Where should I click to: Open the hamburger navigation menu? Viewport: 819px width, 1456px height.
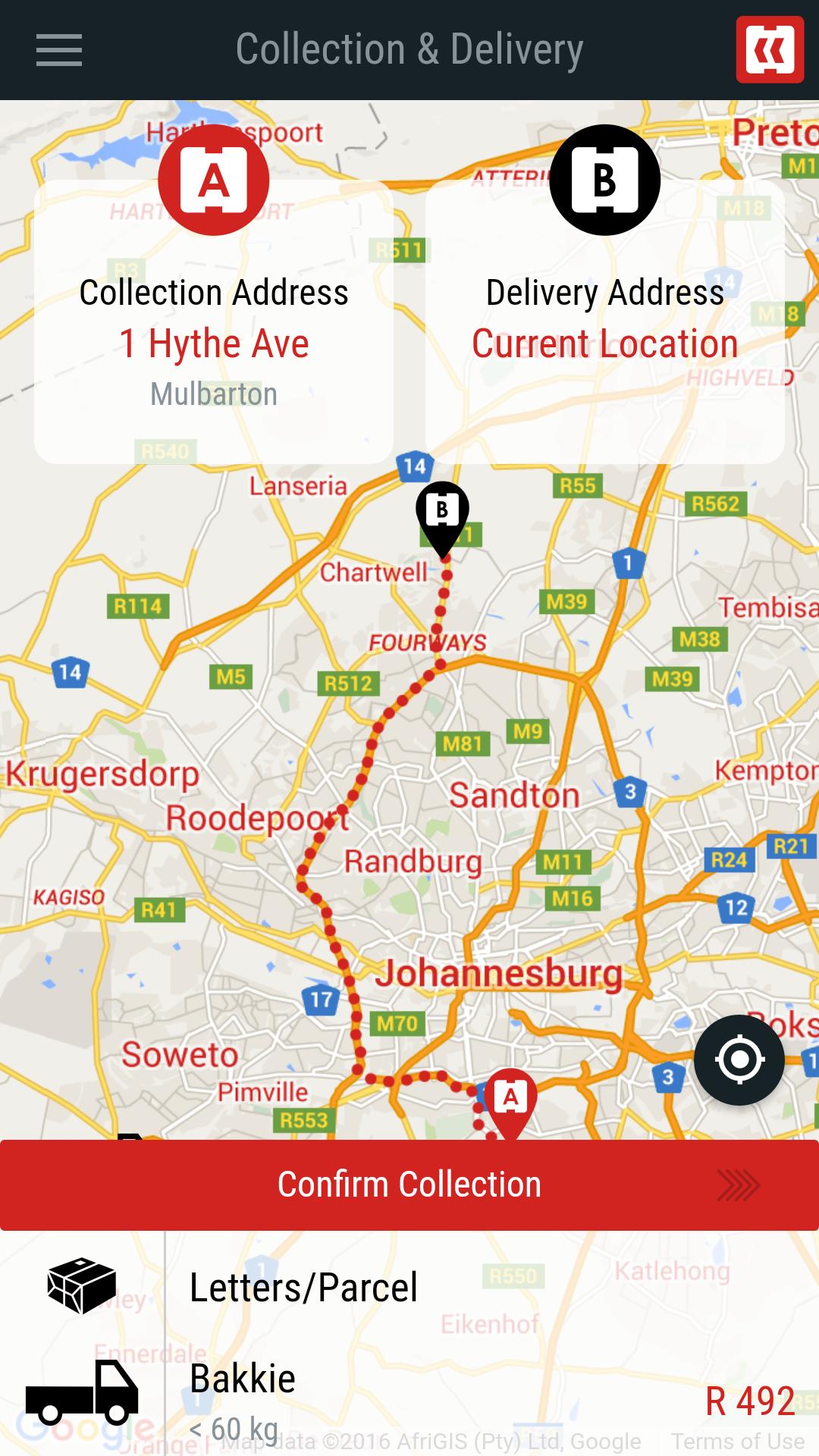pos(58,50)
